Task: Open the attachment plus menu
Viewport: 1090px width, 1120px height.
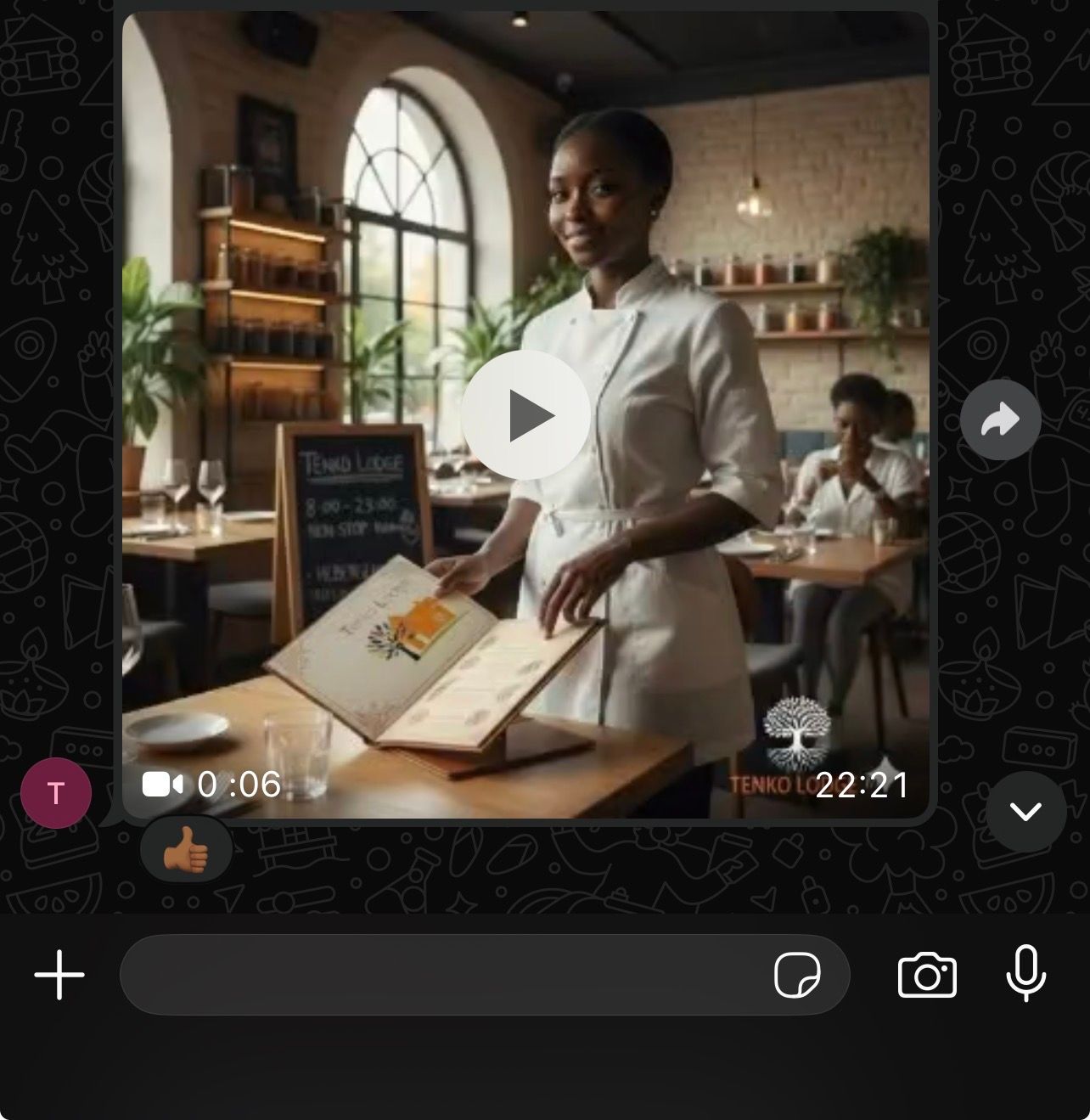Action: click(59, 975)
